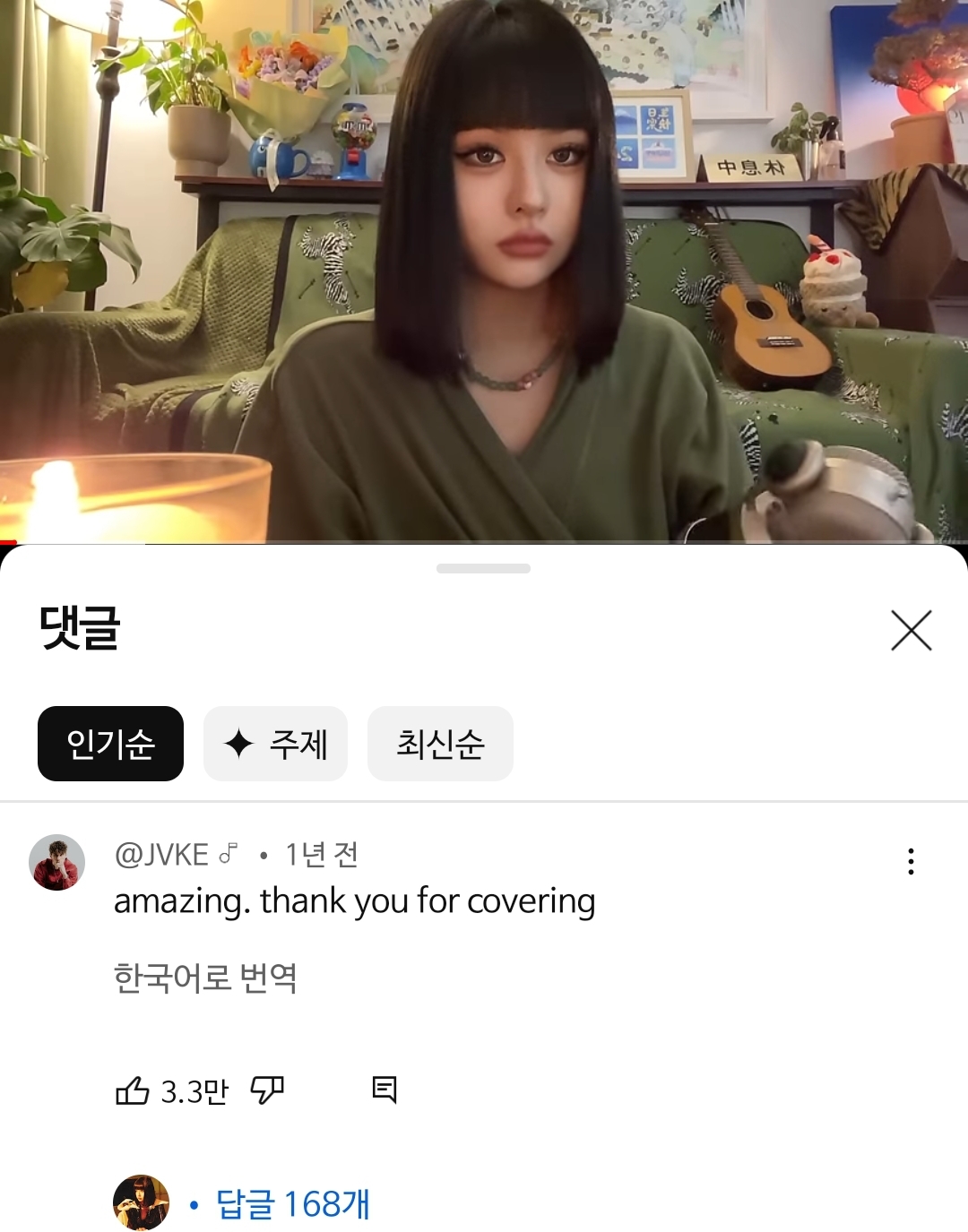Expand 답글 168개 replies
This screenshot has height=1232, width=968.
(292, 1204)
